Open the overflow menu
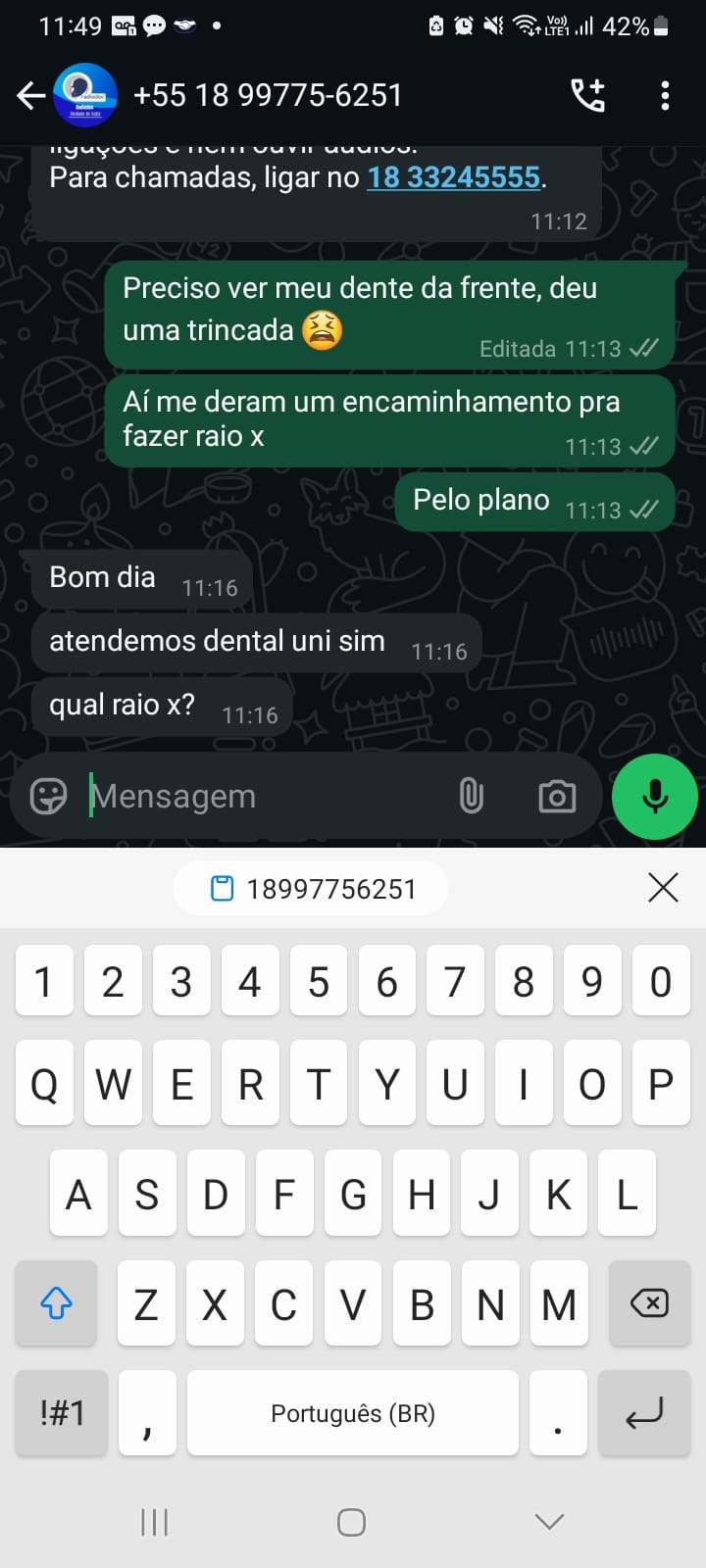706x1568 pixels. pos(665,95)
